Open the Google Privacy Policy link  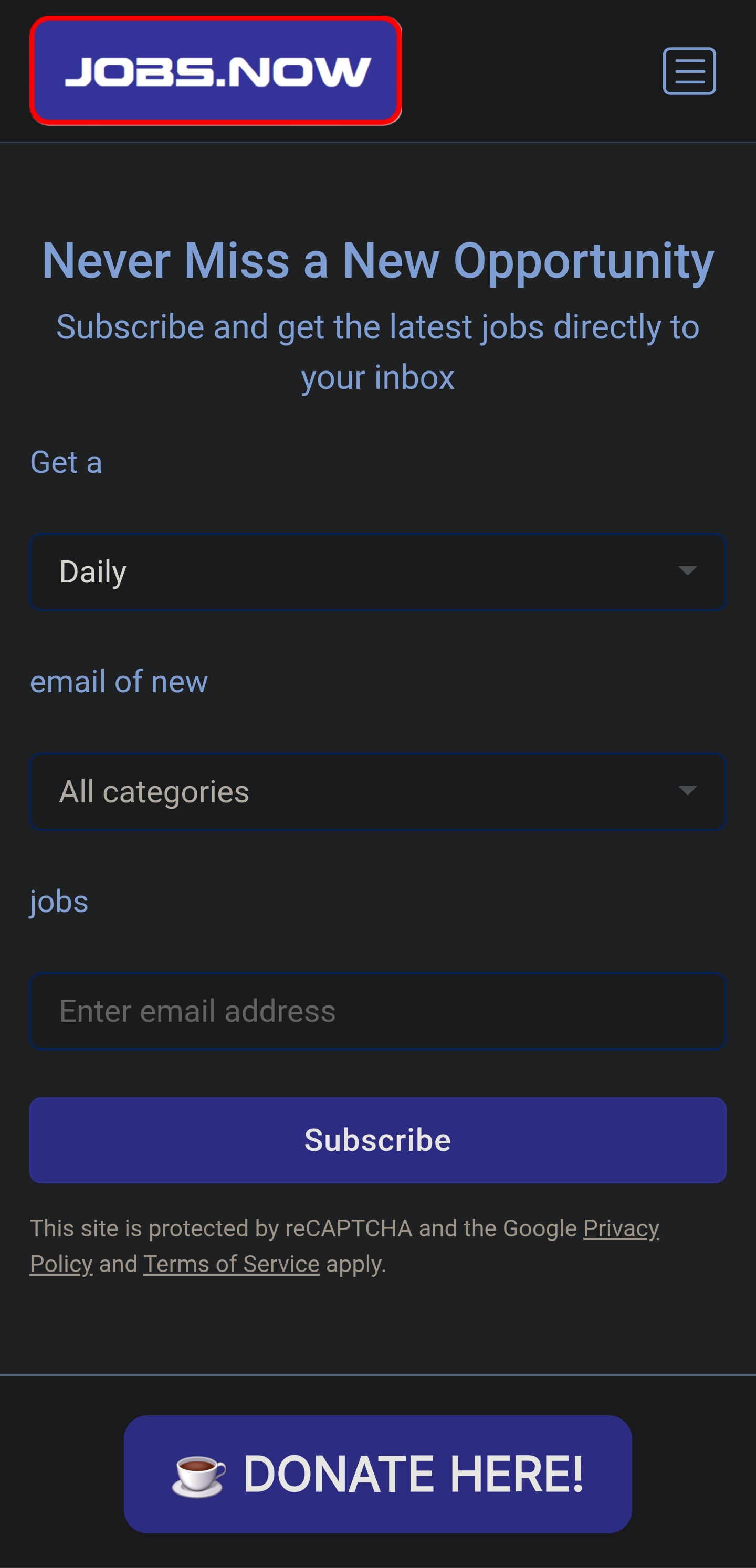click(x=620, y=1228)
